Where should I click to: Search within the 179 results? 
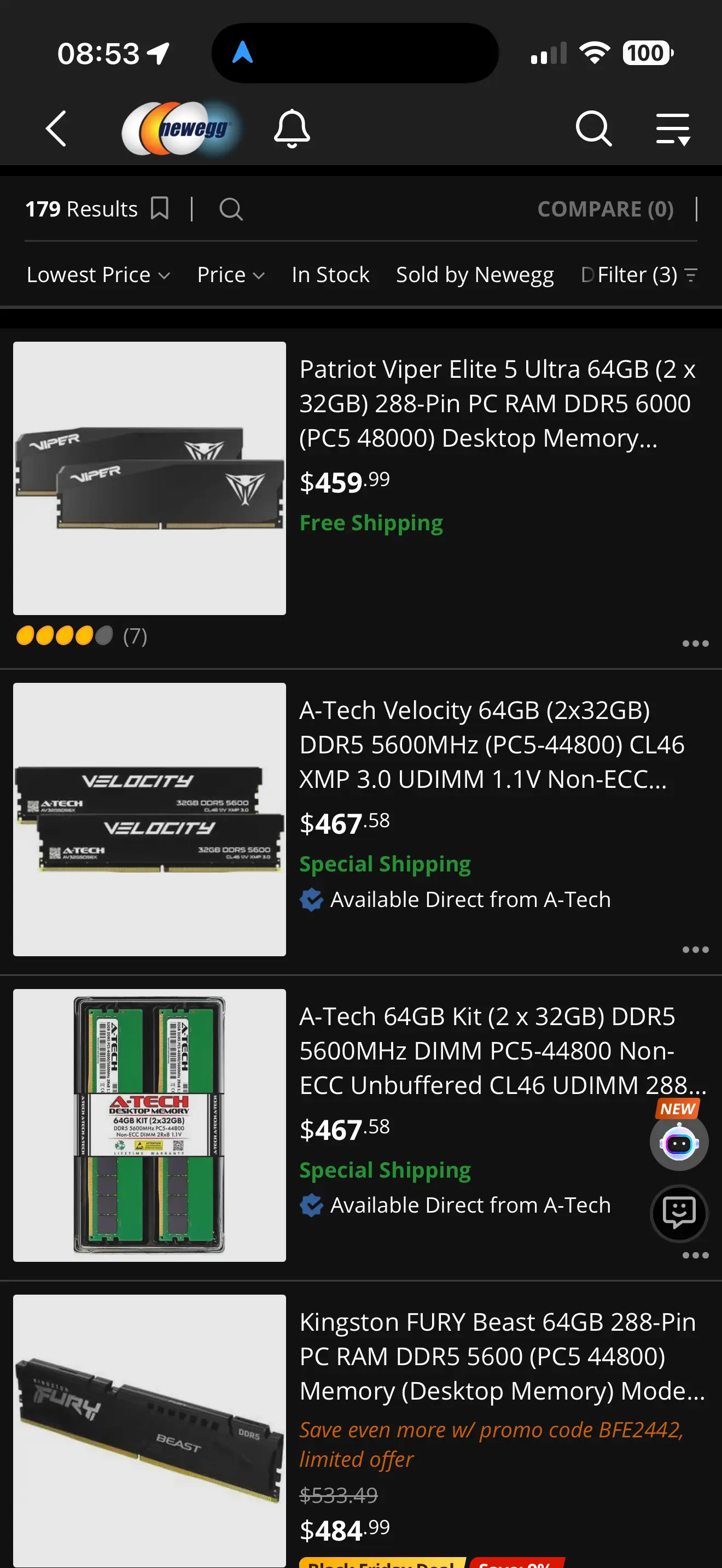click(x=231, y=209)
